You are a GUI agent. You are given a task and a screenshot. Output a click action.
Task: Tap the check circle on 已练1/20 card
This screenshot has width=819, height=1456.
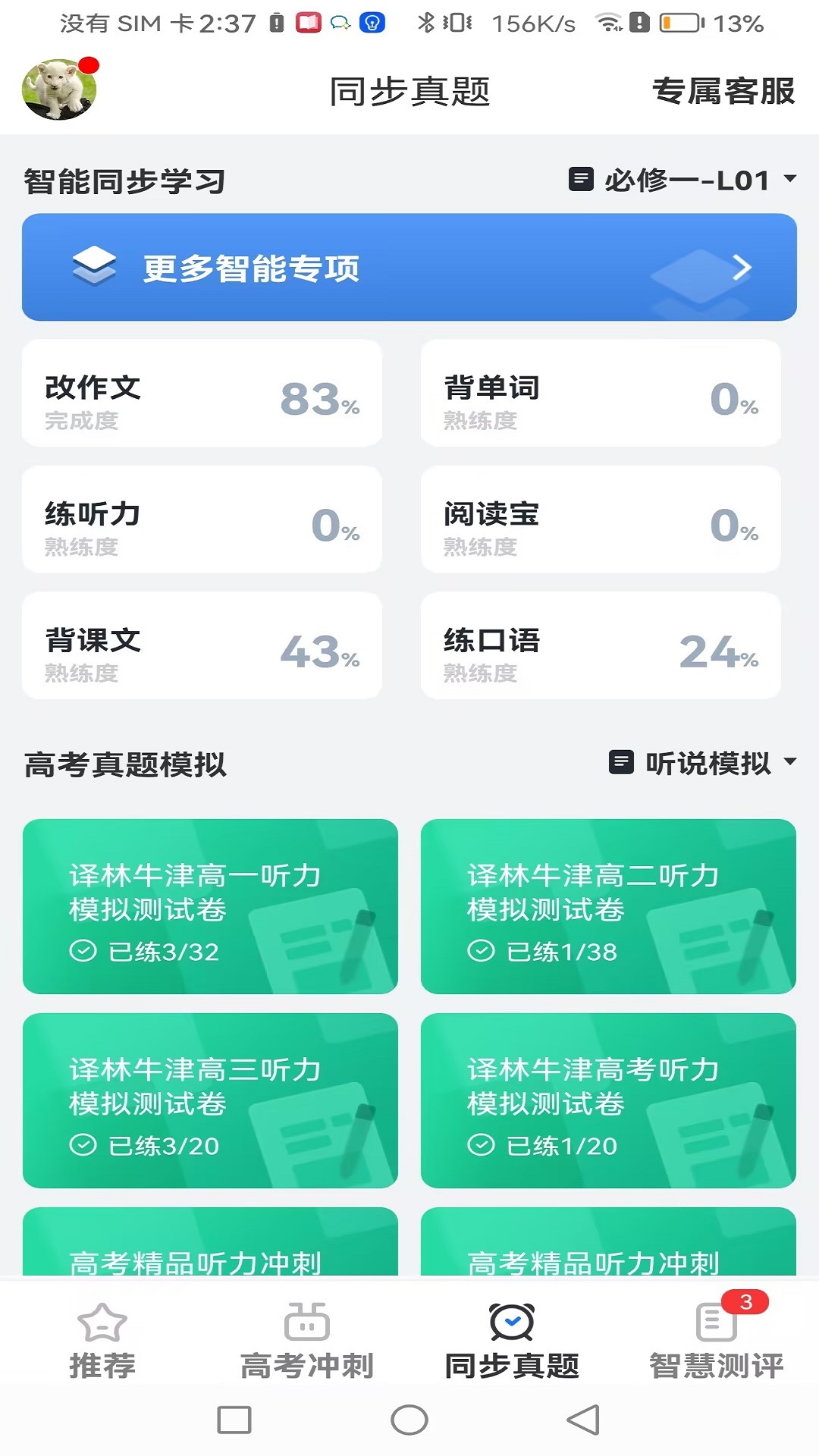point(479,1145)
